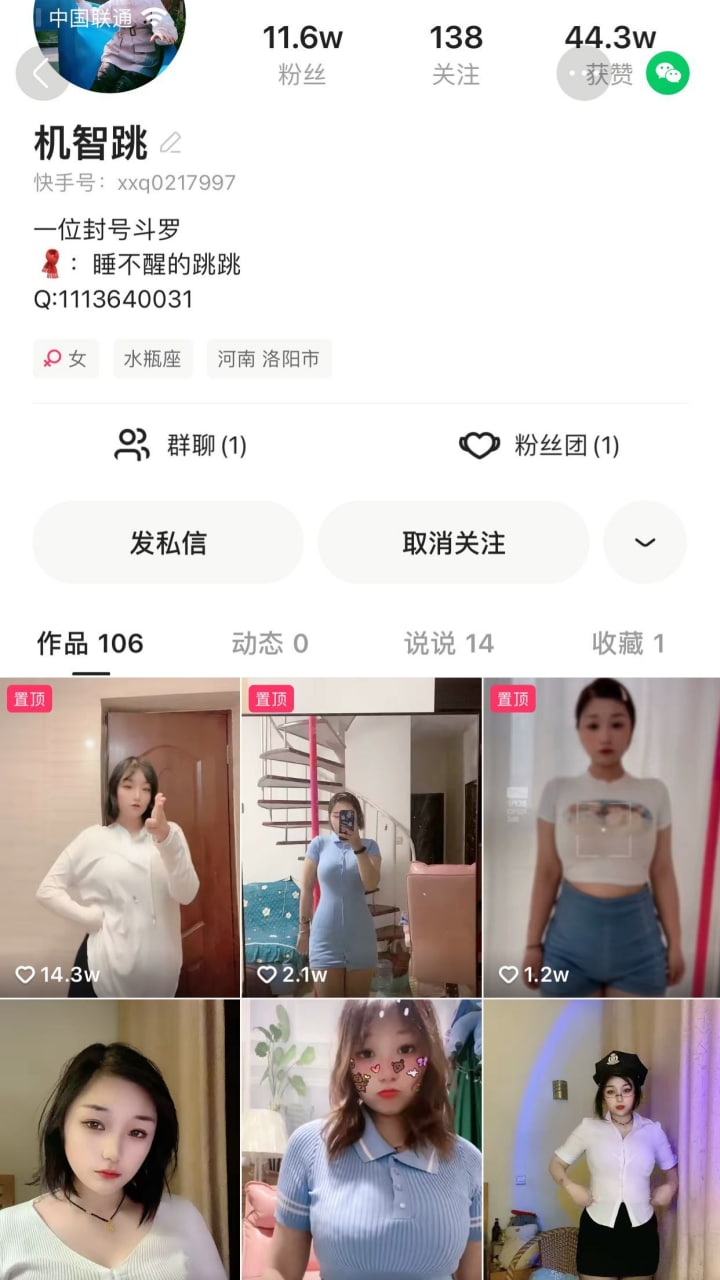The width and height of the screenshot is (720, 1280).
Task: Open the three-dot more options menu
Action: [x=582, y=73]
